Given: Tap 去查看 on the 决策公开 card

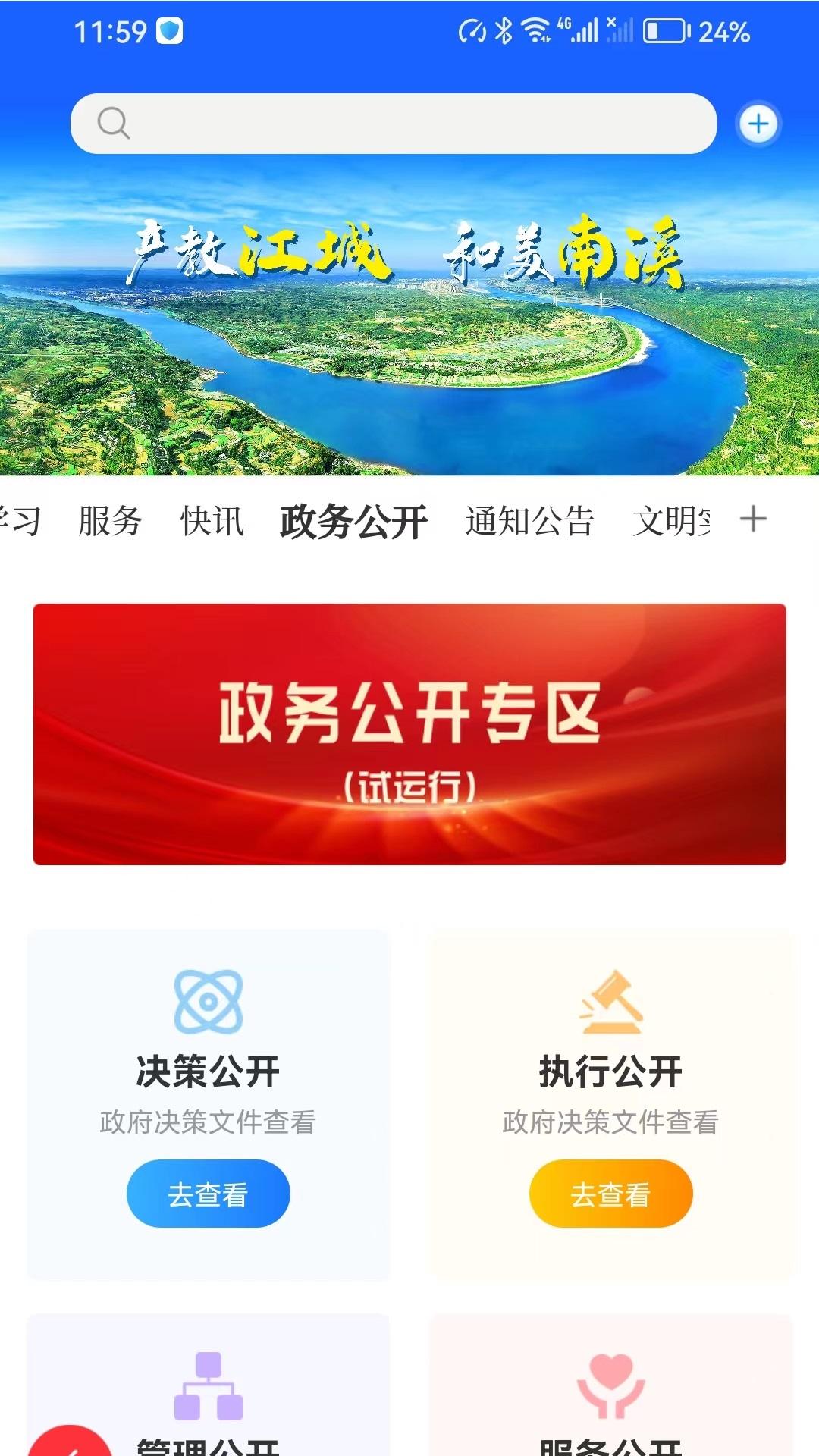Looking at the screenshot, I should point(208,1193).
